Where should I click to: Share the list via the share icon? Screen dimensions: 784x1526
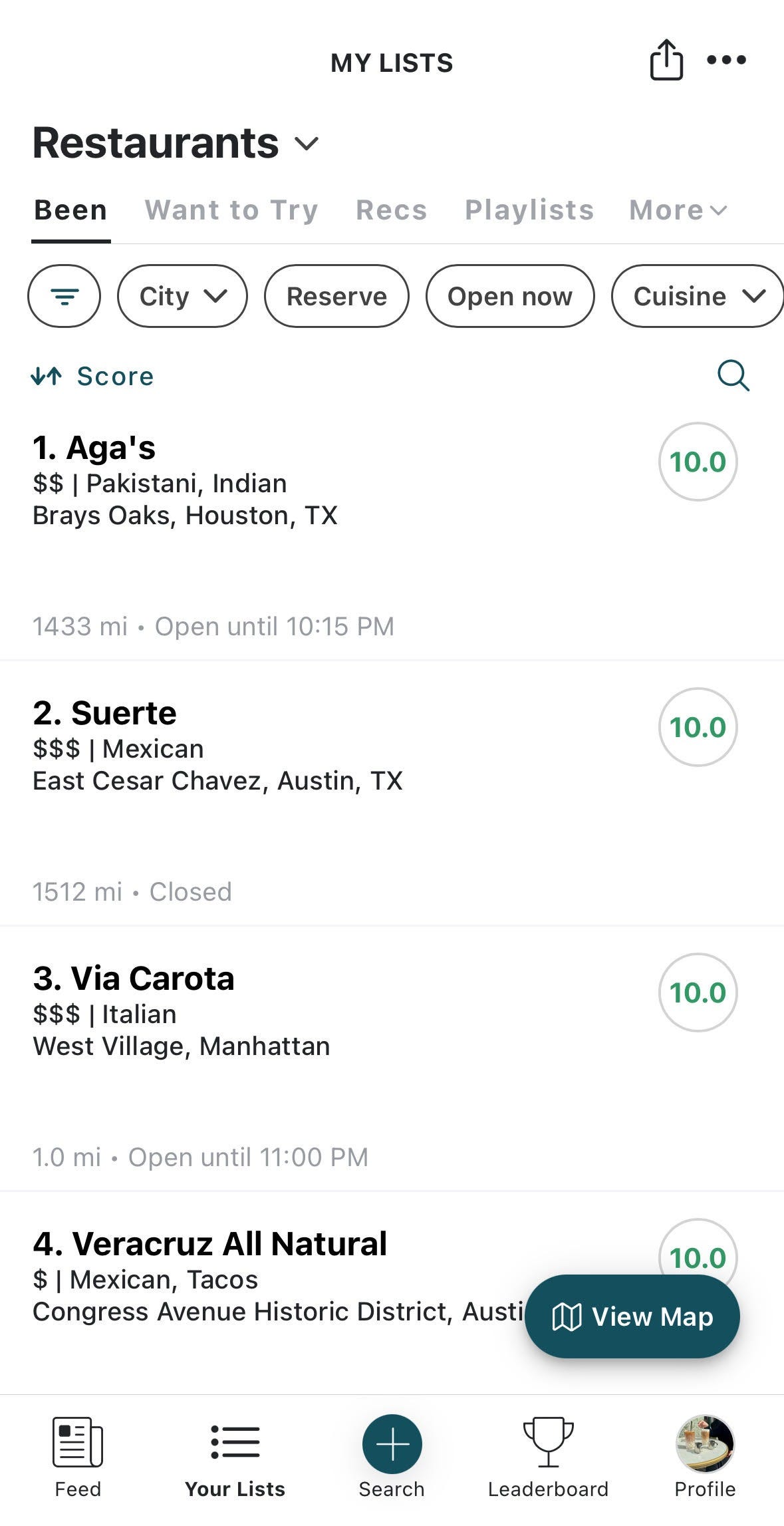pyautogui.click(x=666, y=60)
